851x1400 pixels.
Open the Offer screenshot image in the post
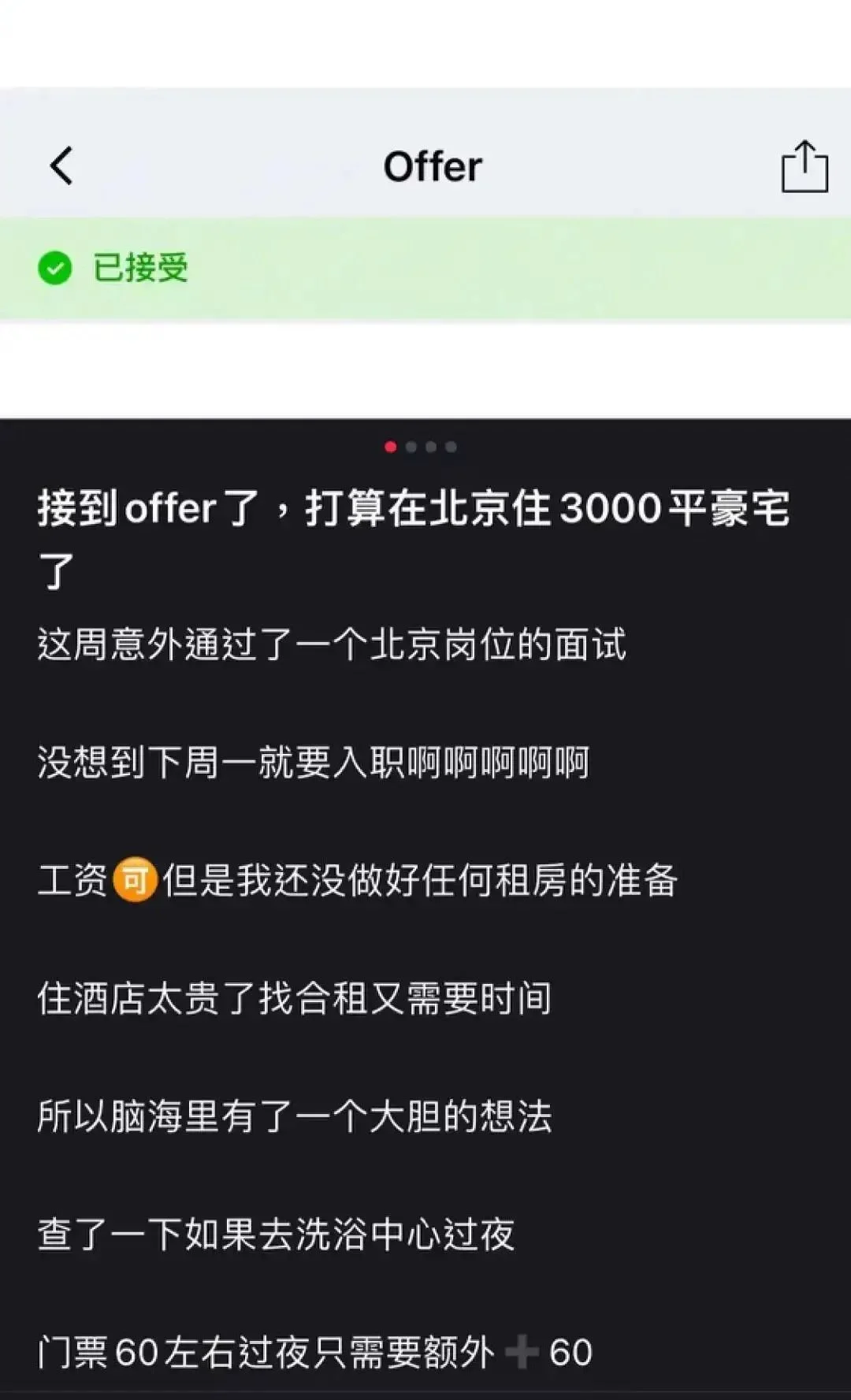(x=425, y=236)
